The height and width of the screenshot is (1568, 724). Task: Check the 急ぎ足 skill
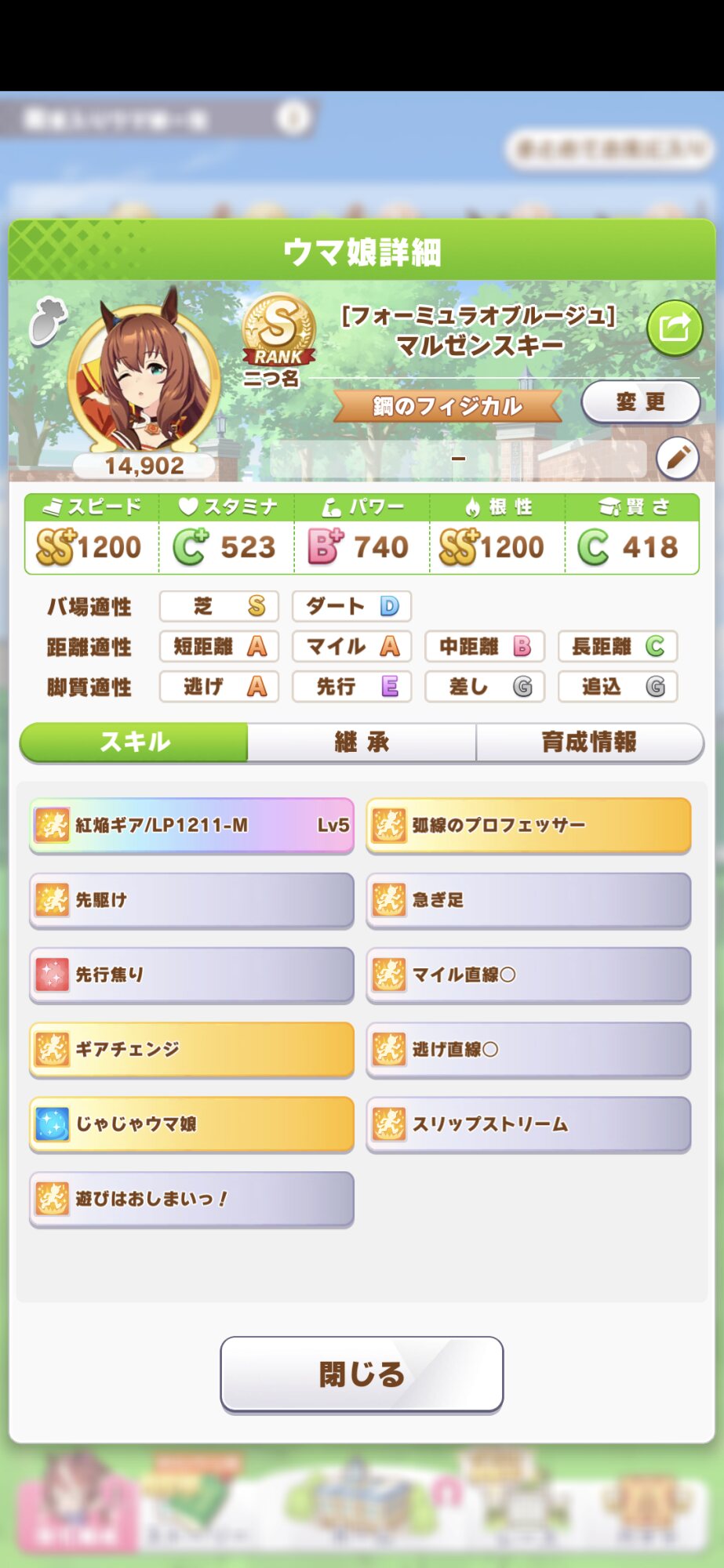point(528,900)
